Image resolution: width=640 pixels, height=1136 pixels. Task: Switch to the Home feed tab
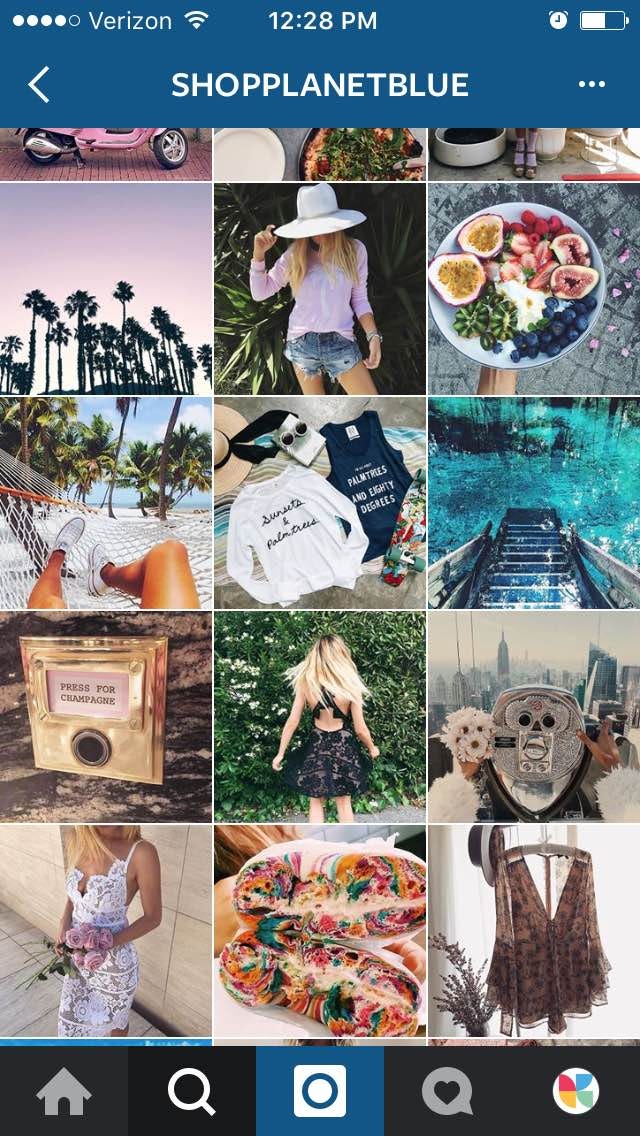64,1091
